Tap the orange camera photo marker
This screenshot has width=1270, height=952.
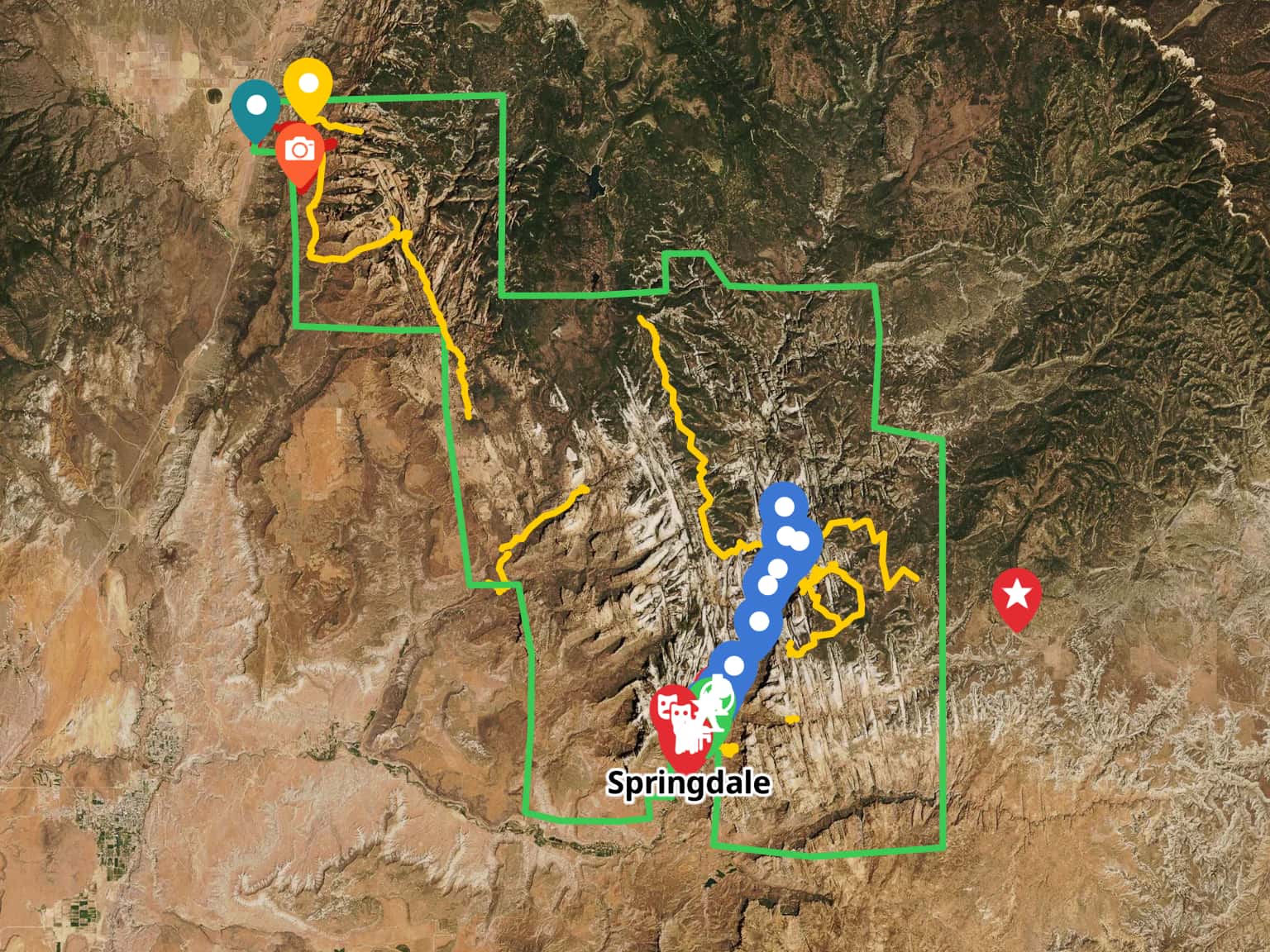(298, 150)
